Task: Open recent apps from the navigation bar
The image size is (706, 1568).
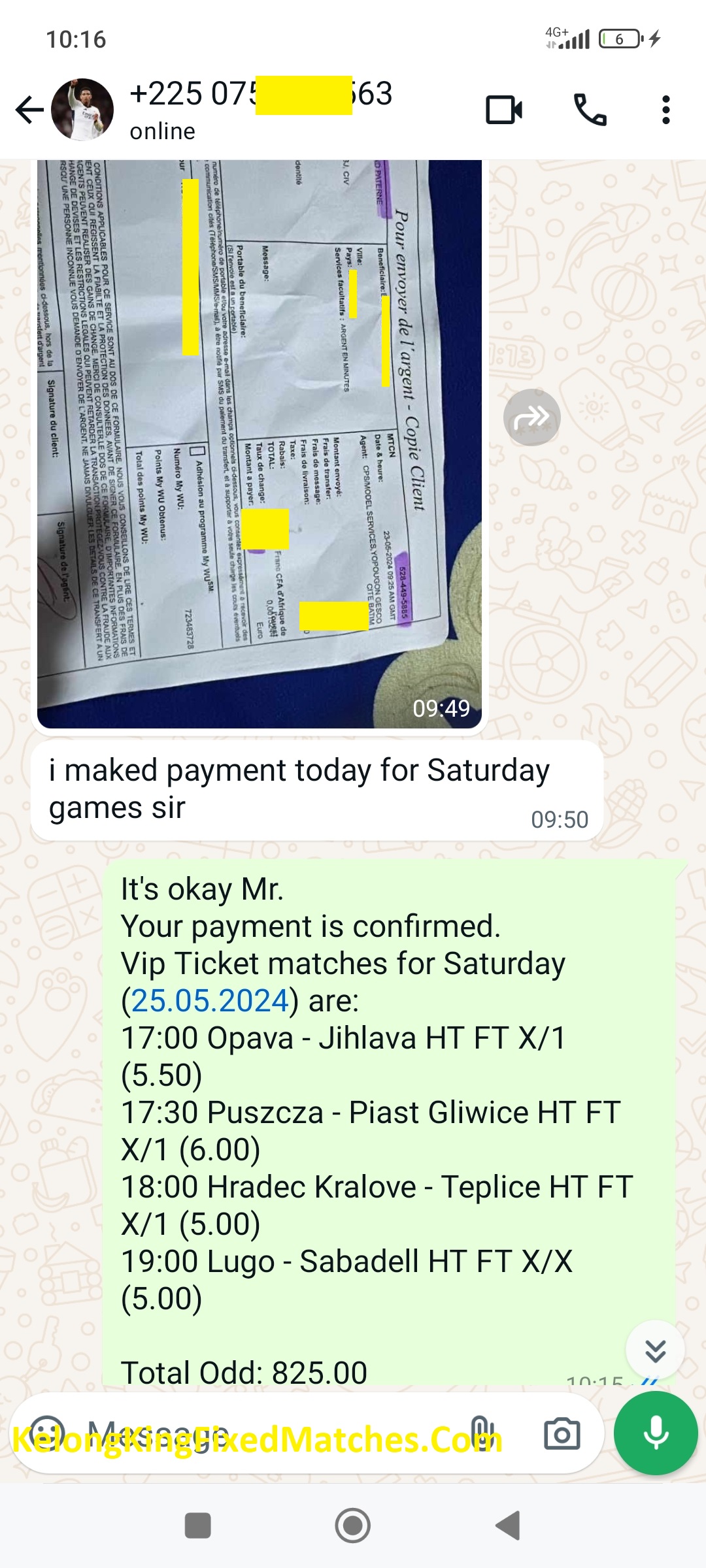Action: (198, 1526)
